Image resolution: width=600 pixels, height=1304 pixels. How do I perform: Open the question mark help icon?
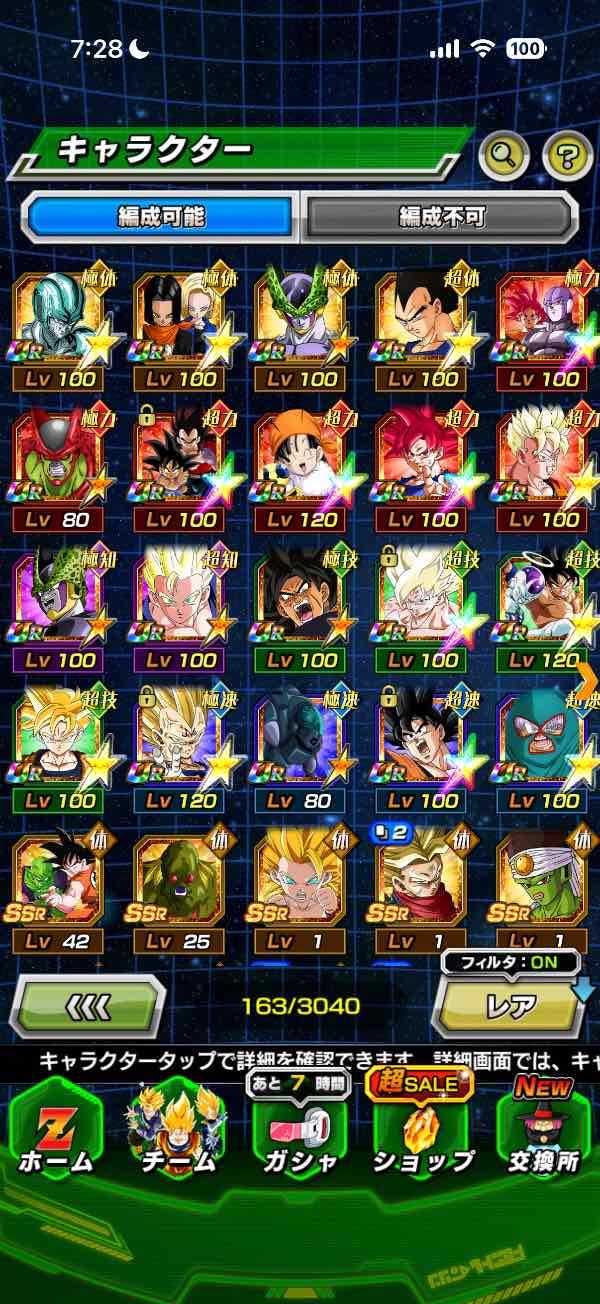[567, 155]
